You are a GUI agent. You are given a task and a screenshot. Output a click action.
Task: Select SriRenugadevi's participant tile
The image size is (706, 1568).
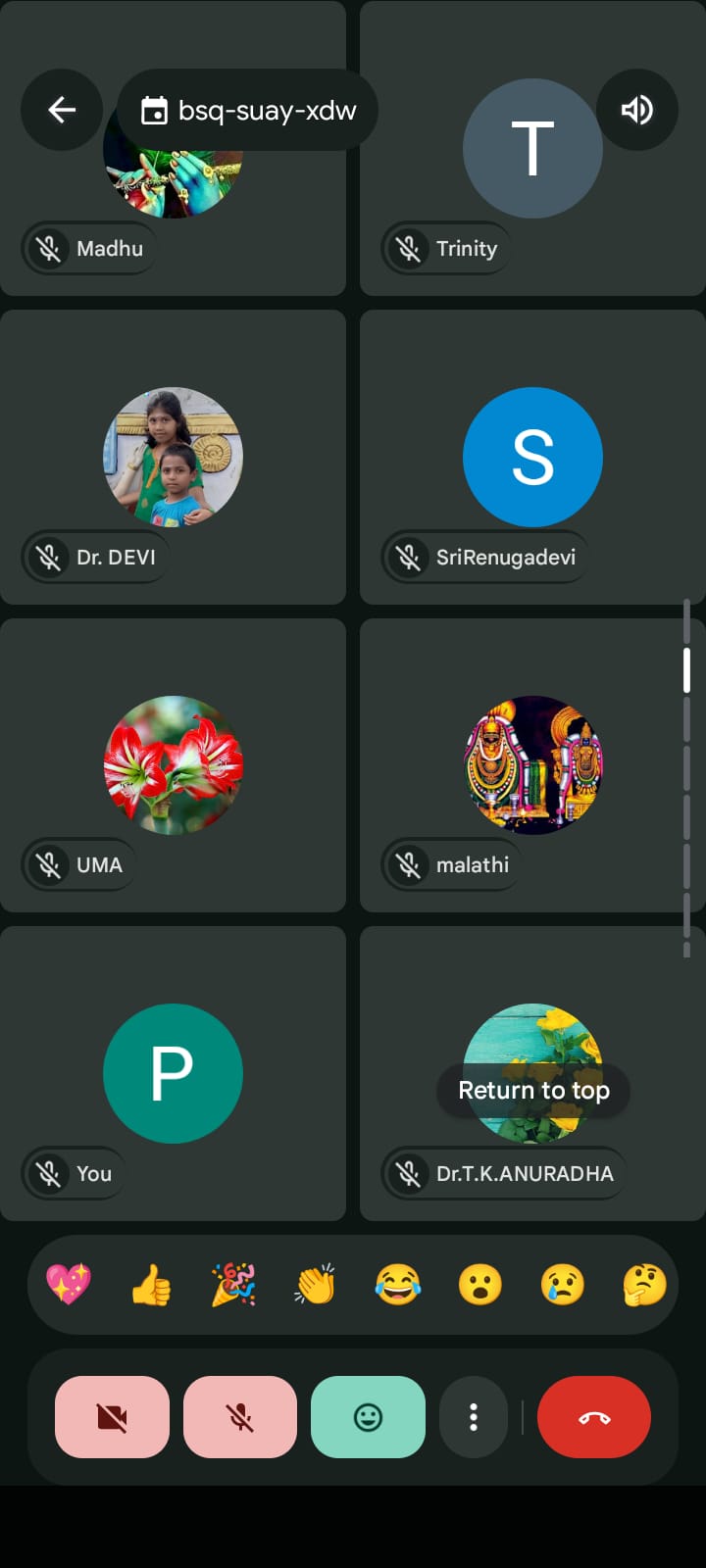[532, 457]
